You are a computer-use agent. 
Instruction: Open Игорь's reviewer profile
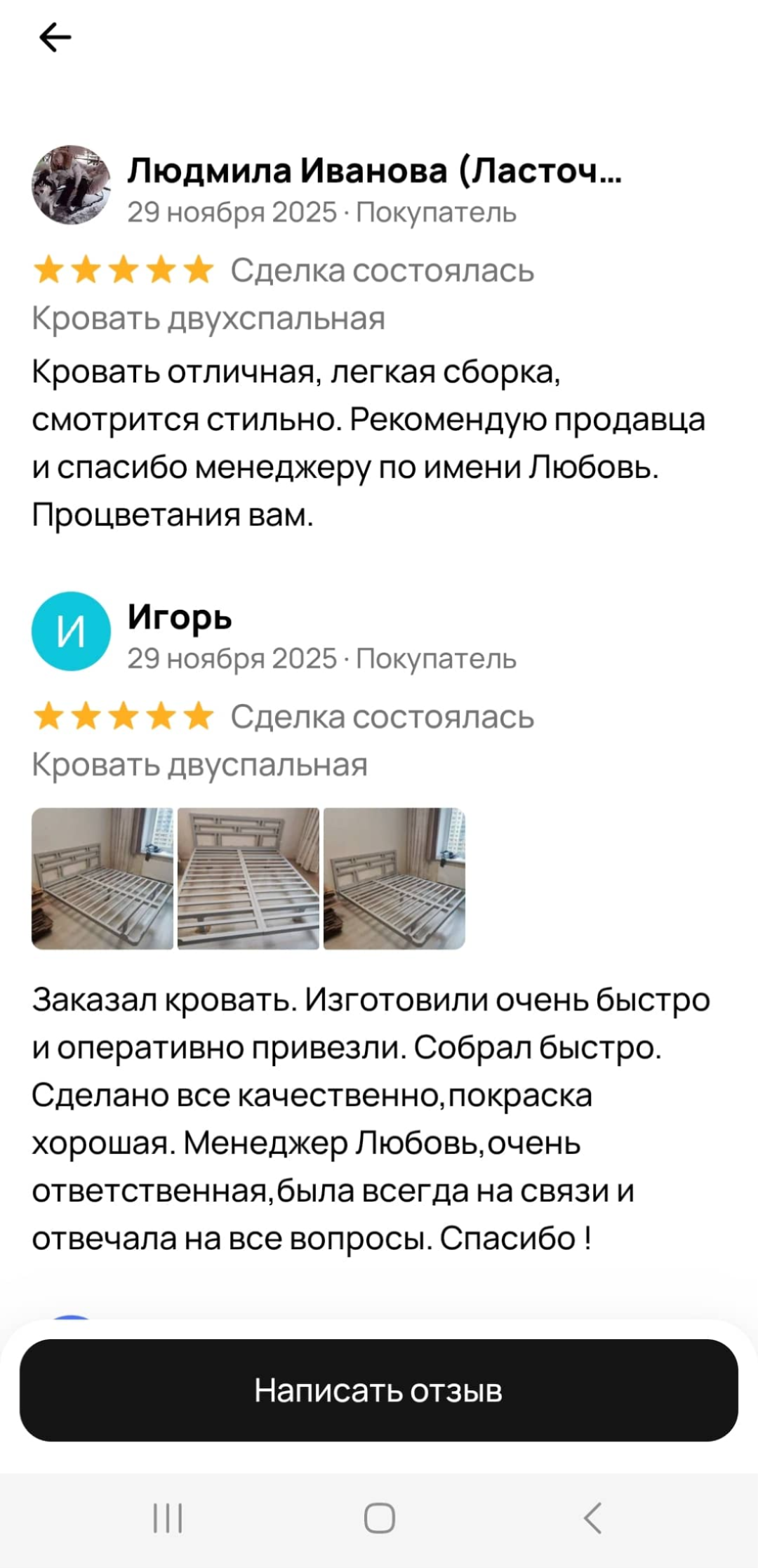(71, 631)
